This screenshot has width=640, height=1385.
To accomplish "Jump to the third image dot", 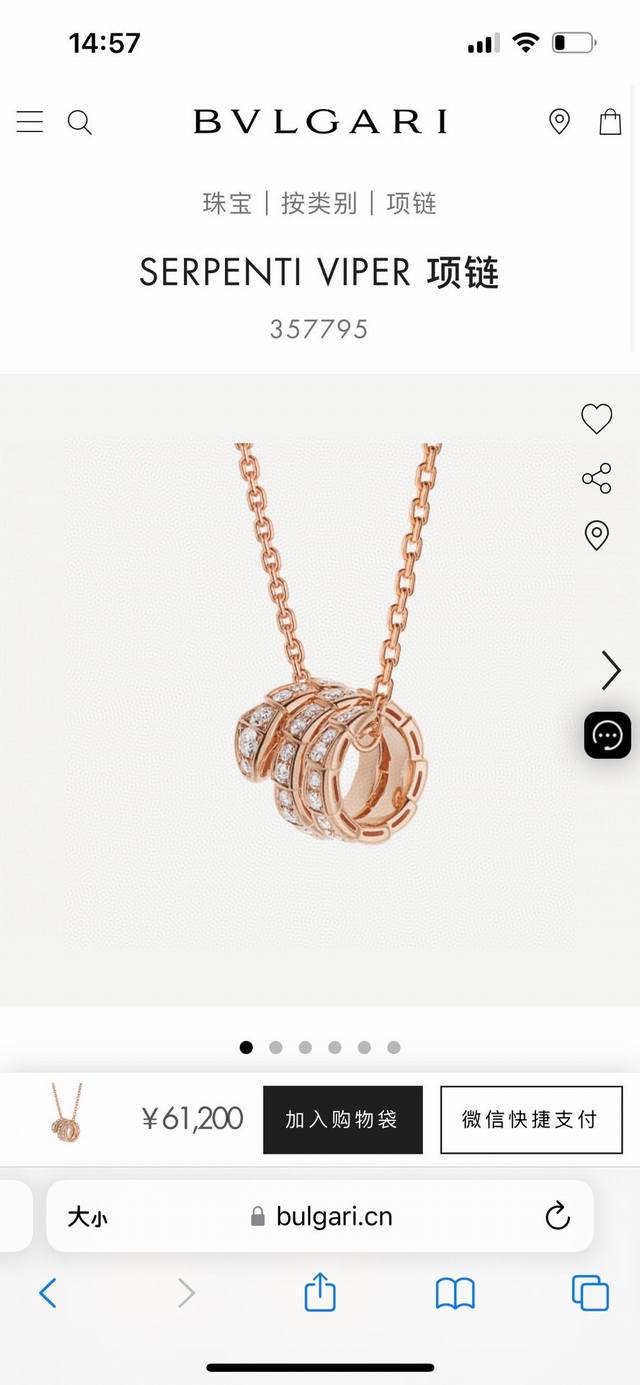I will (x=305, y=1047).
